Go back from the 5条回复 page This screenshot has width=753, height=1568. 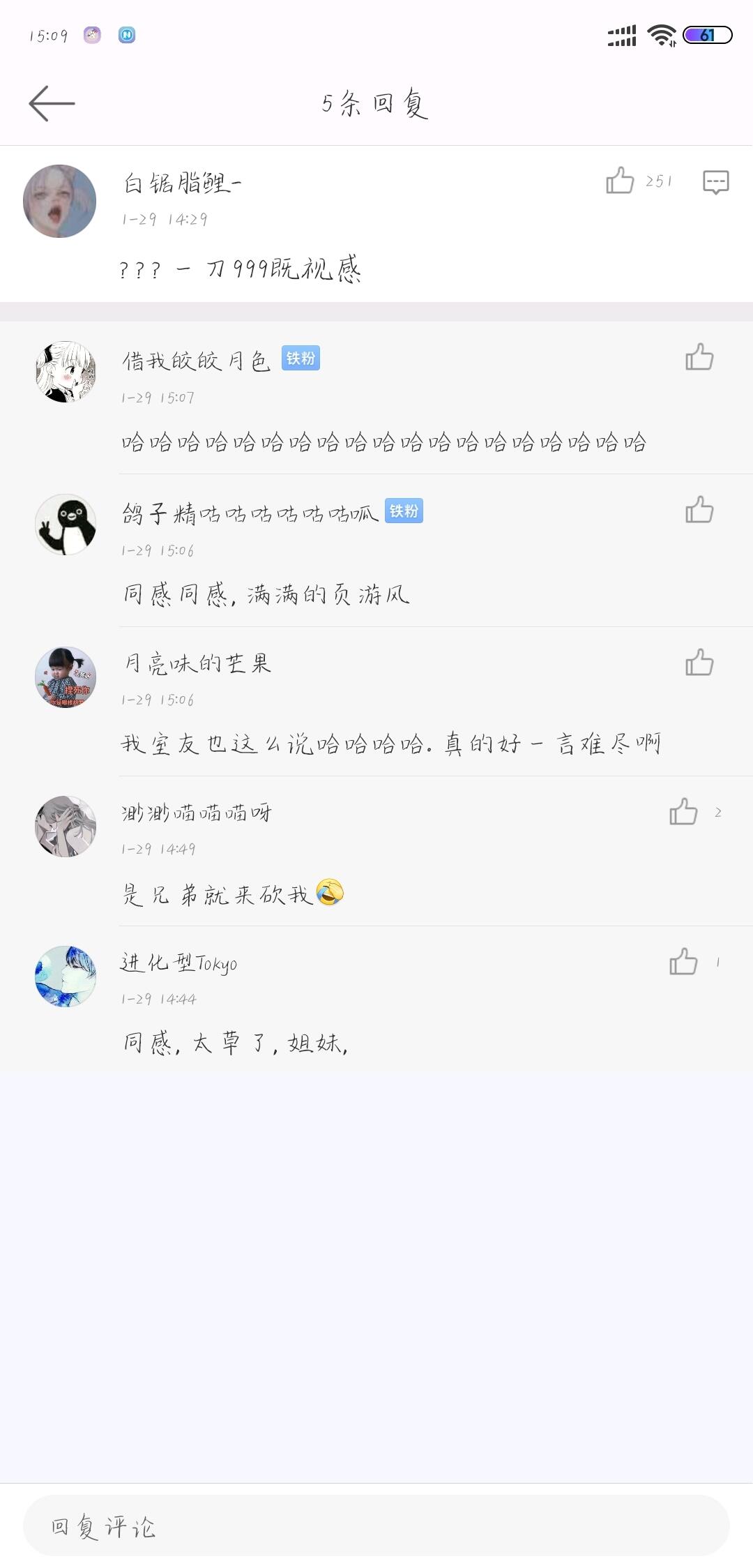point(52,104)
